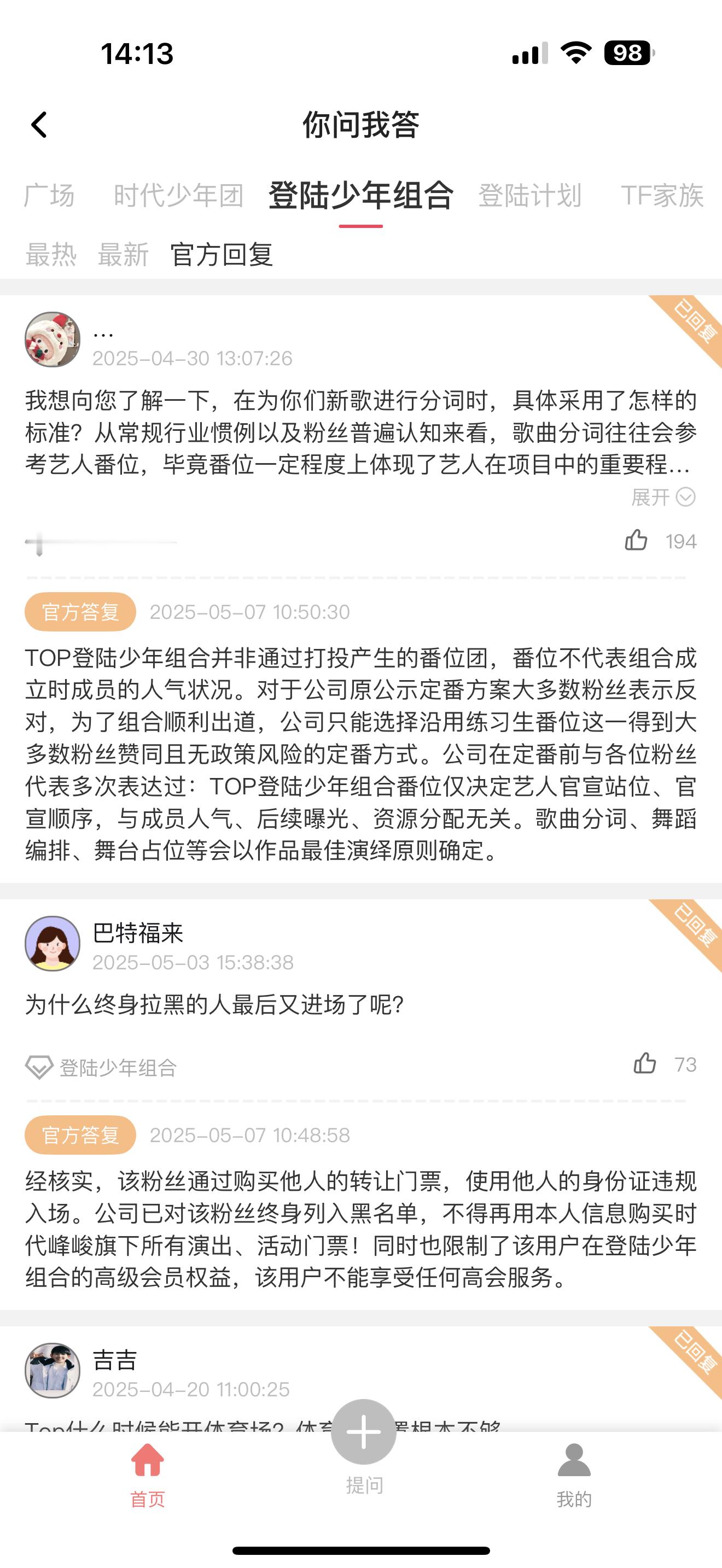Sort questions by 最新
Image resolution: width=722 pixels, height=1568 pixels.
[x=123, y=254]
